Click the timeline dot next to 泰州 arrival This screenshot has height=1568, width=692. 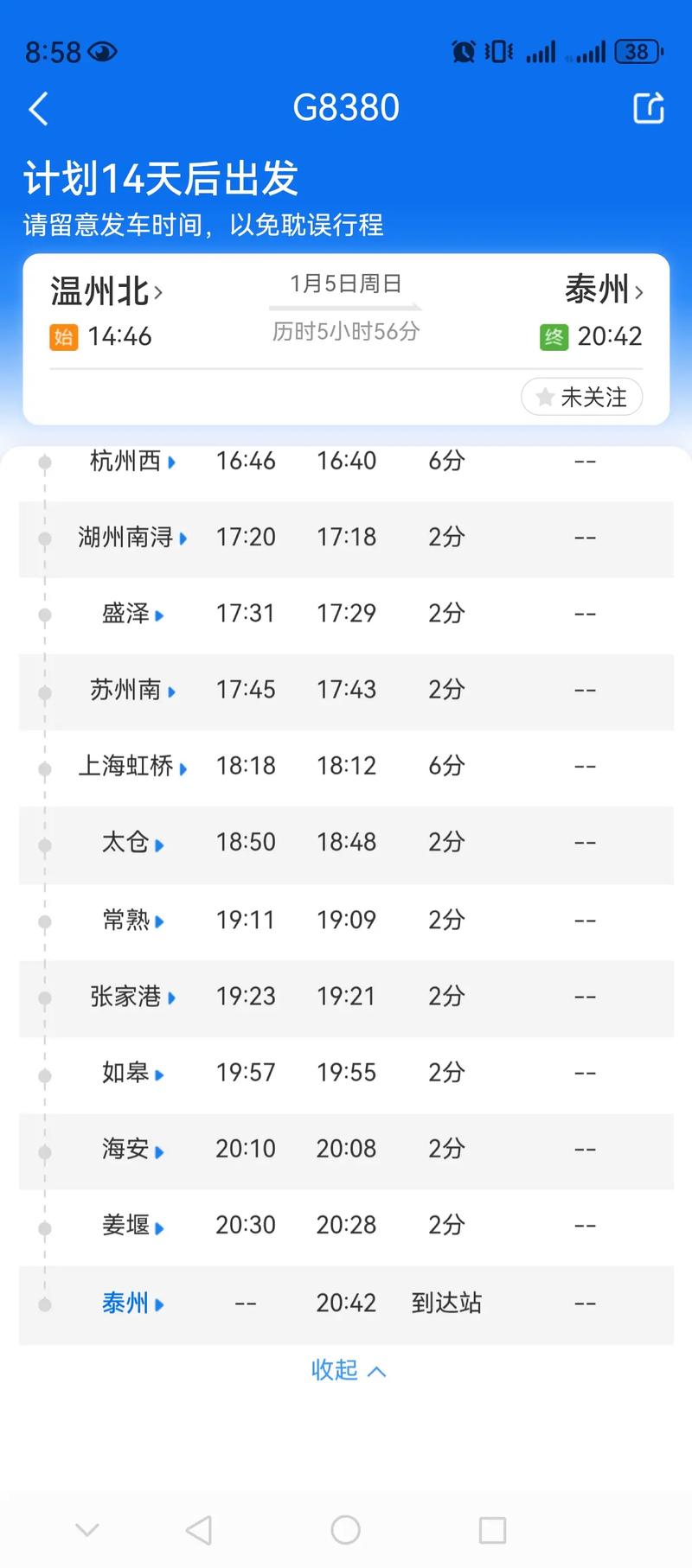click(x=44, y=1305)
